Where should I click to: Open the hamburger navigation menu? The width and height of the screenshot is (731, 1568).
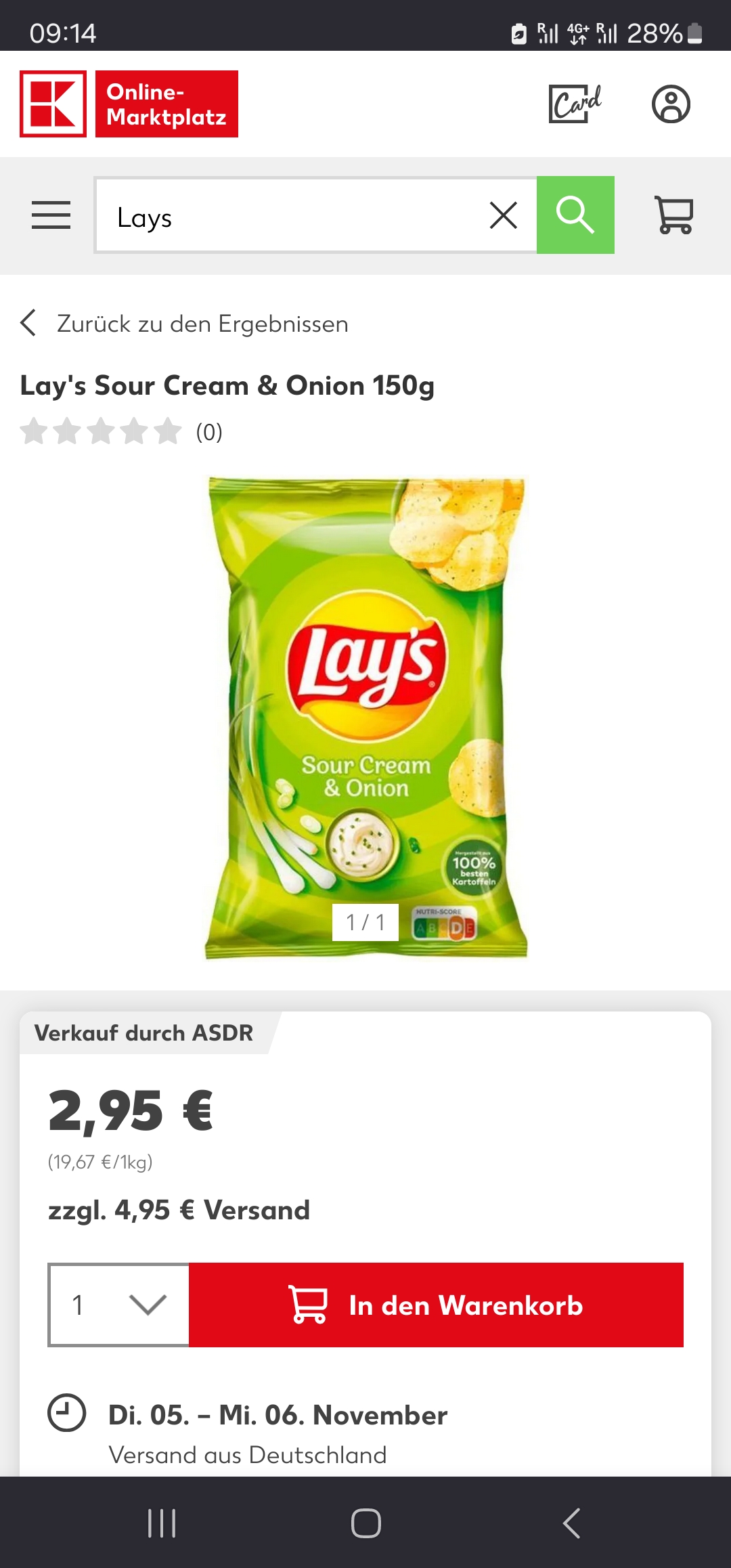coord(51,215)
